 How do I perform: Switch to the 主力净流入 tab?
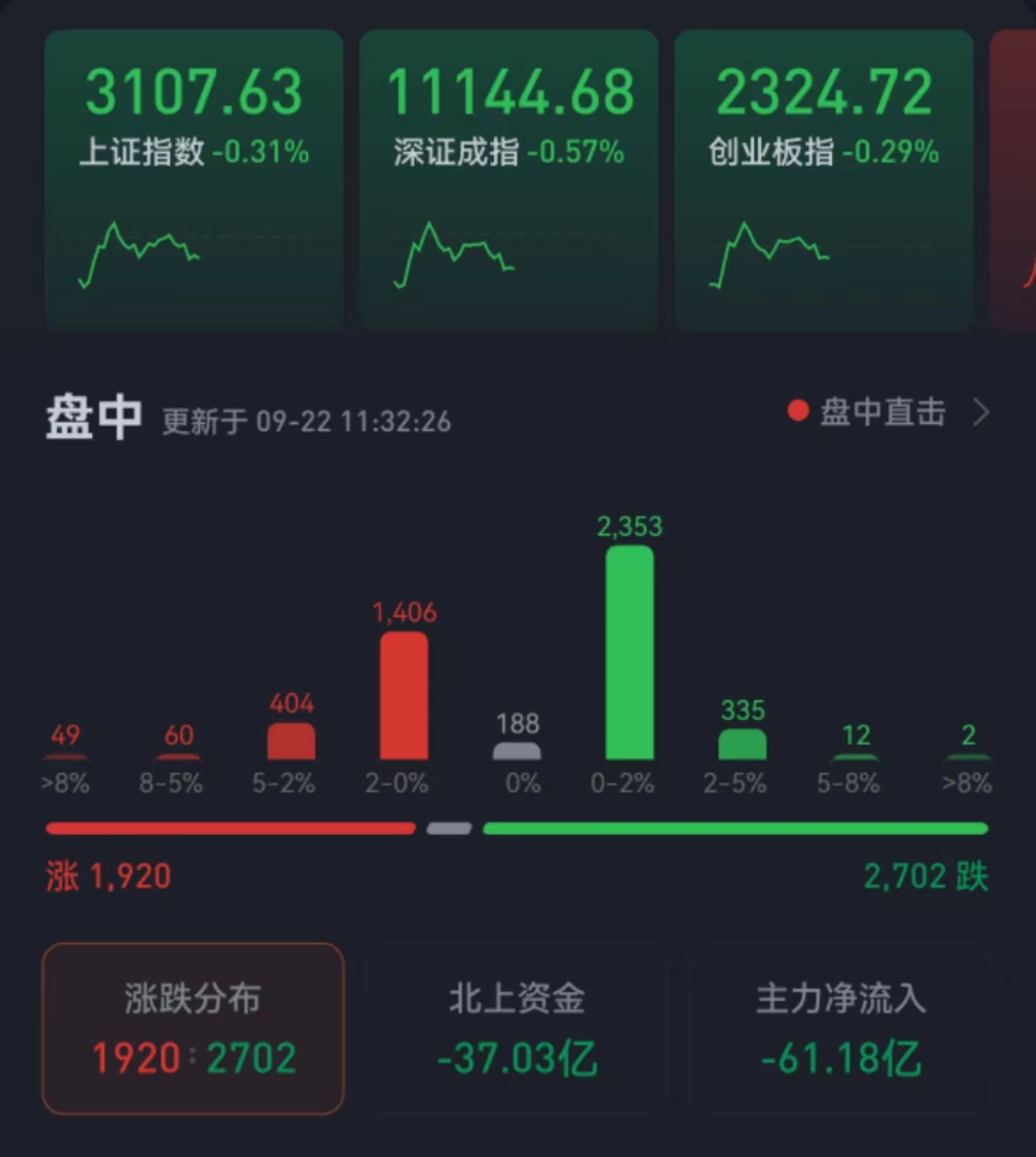point(840,1028)
